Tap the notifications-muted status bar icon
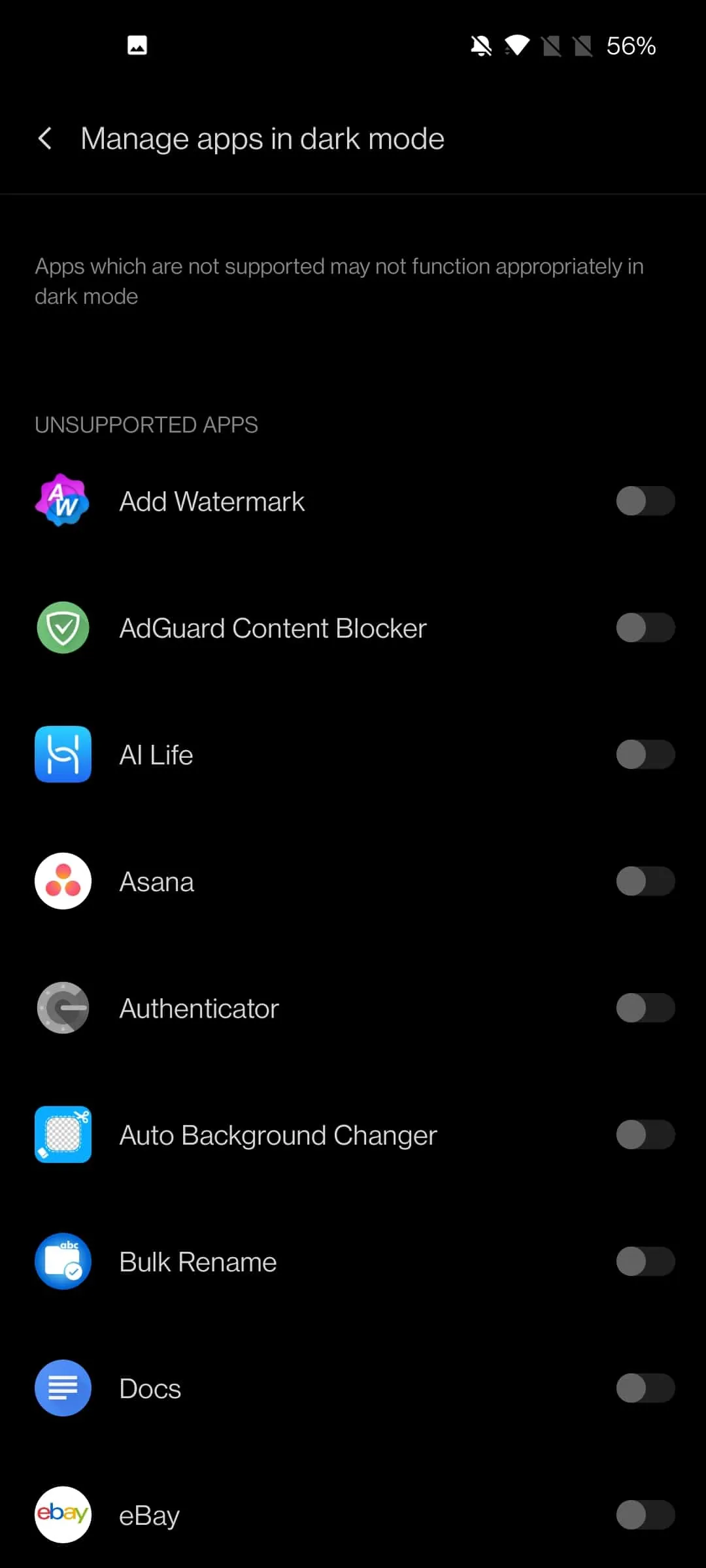The width and height of the screenshot is (706, 1568). 480,45
